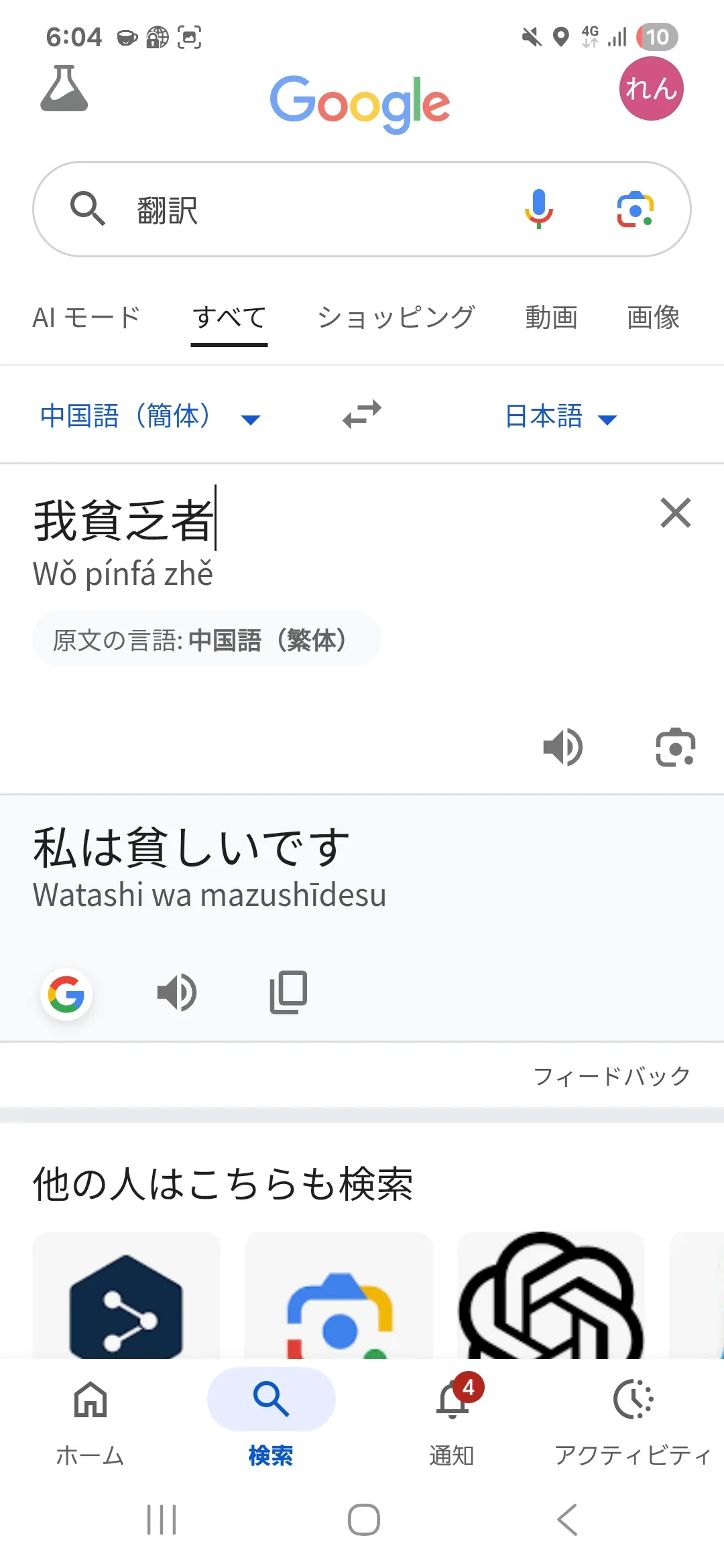Open Google Lens from the search bar
The width and height of the screenshot is (724, 1568).
(x=635, y=209)
